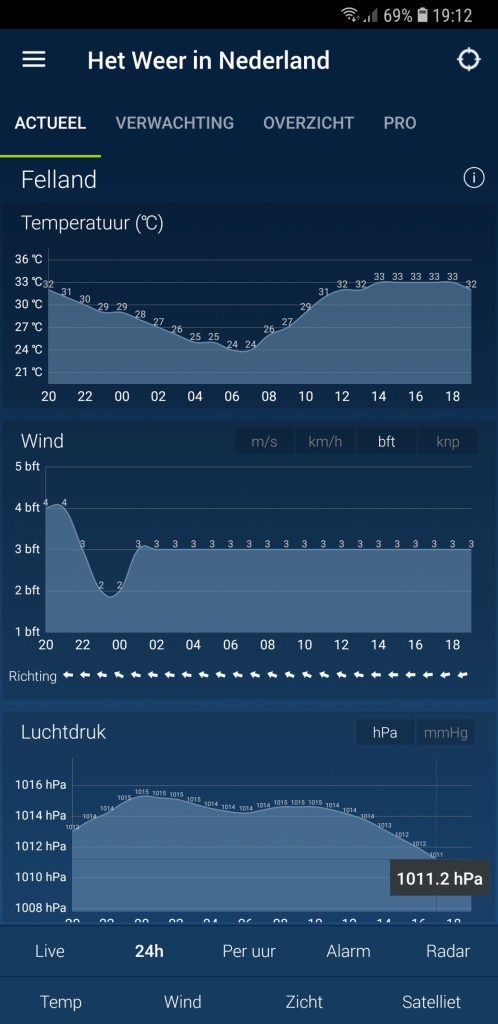The image size is (498, 1024).
Task: Select bft as wind unit
Action: pyautogui.click(x=386, y=441)
